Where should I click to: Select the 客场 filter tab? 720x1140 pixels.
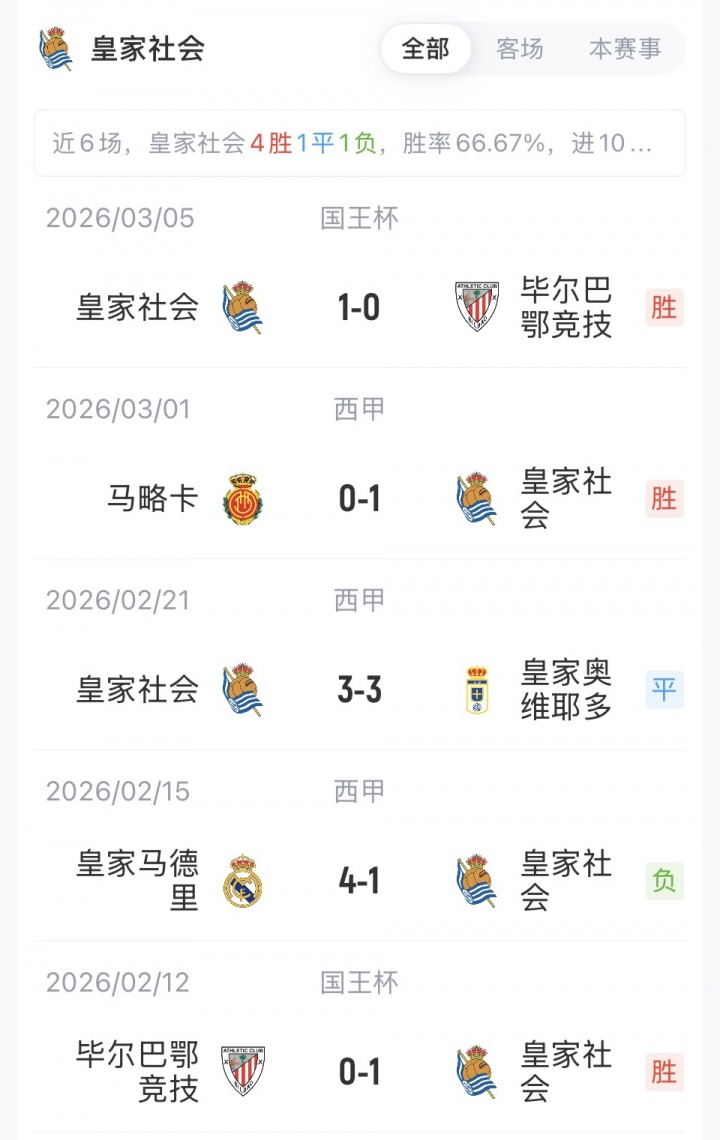click(x=520, y=49)
